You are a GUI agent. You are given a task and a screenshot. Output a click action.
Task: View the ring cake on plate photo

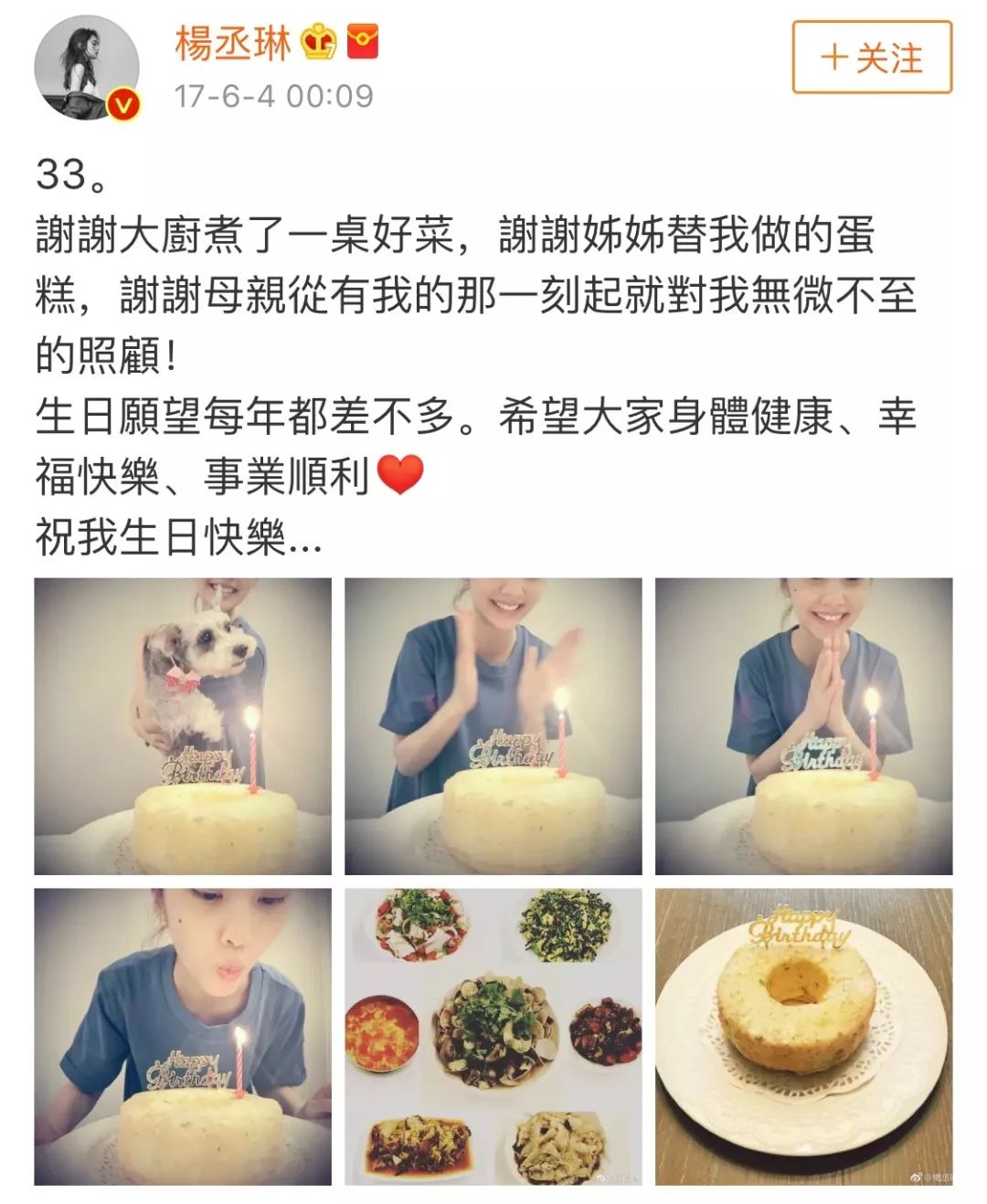click(803, 1037)
